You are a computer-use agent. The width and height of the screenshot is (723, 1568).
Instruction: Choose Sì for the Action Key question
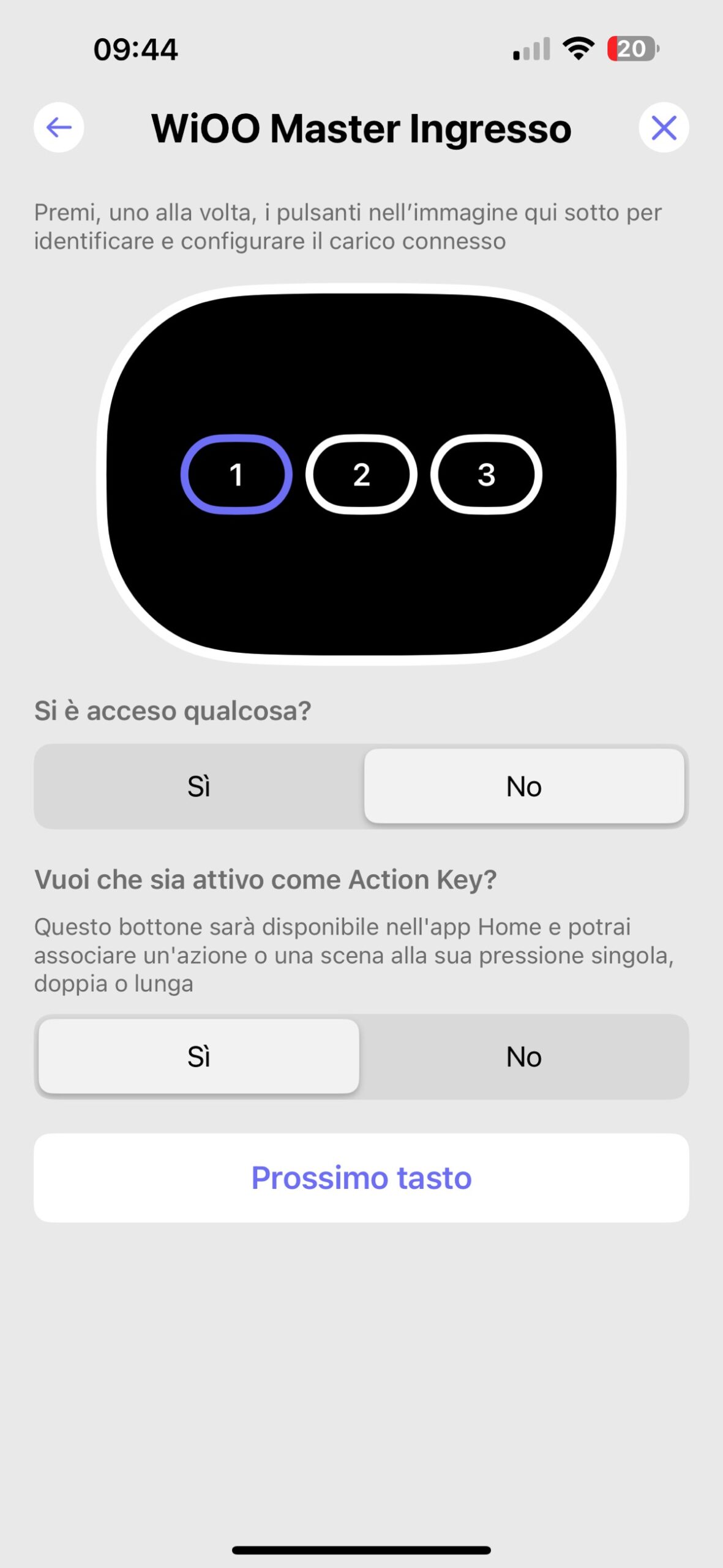point(199,1057)
